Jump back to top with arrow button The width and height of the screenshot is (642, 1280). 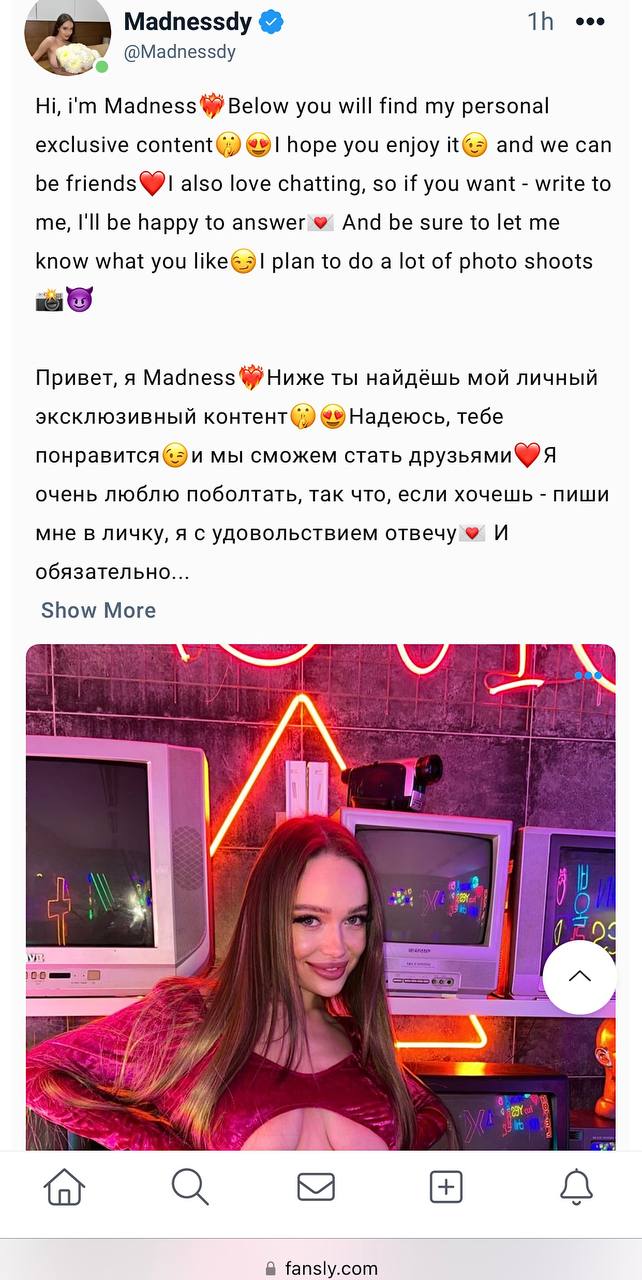(580, 977)
